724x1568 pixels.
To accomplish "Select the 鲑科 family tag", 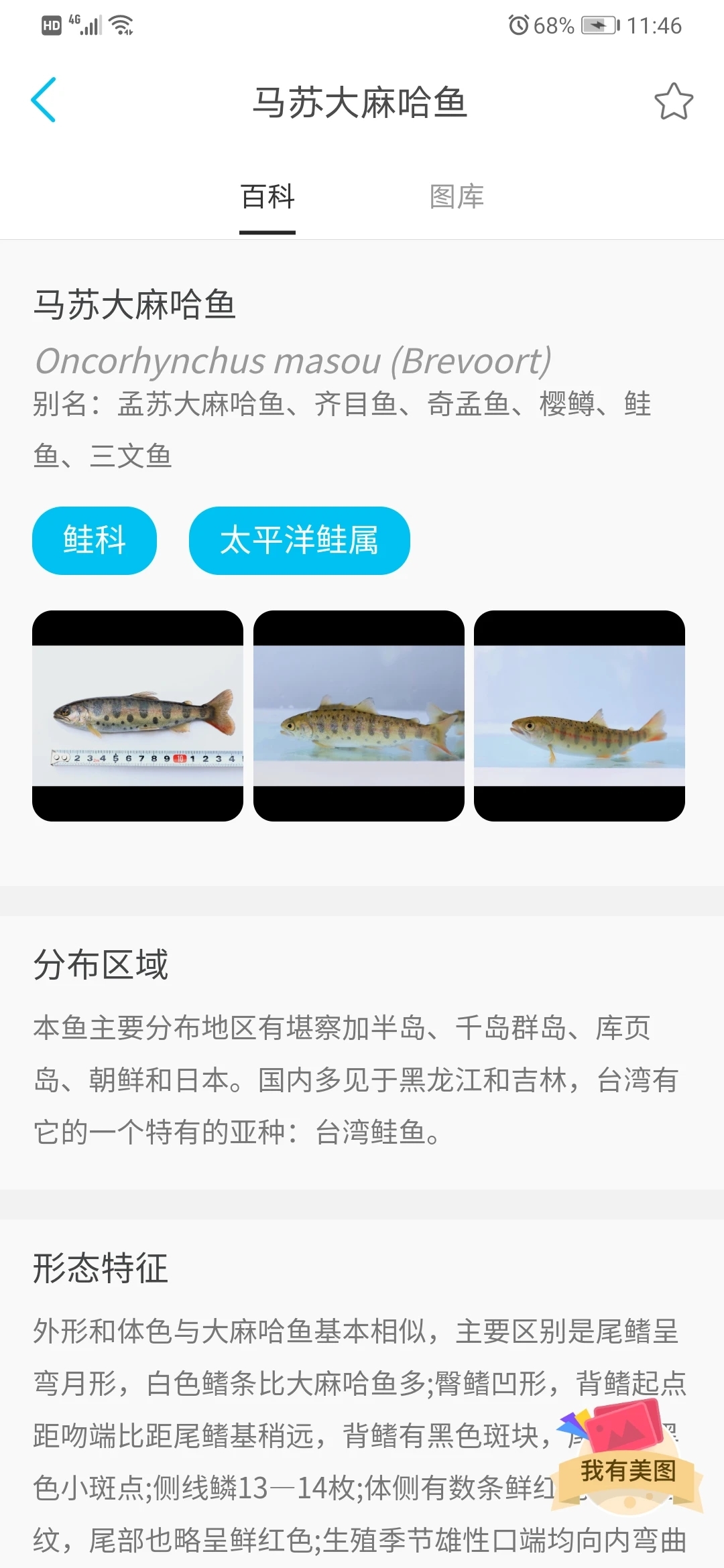I will (x=94, y=540).
